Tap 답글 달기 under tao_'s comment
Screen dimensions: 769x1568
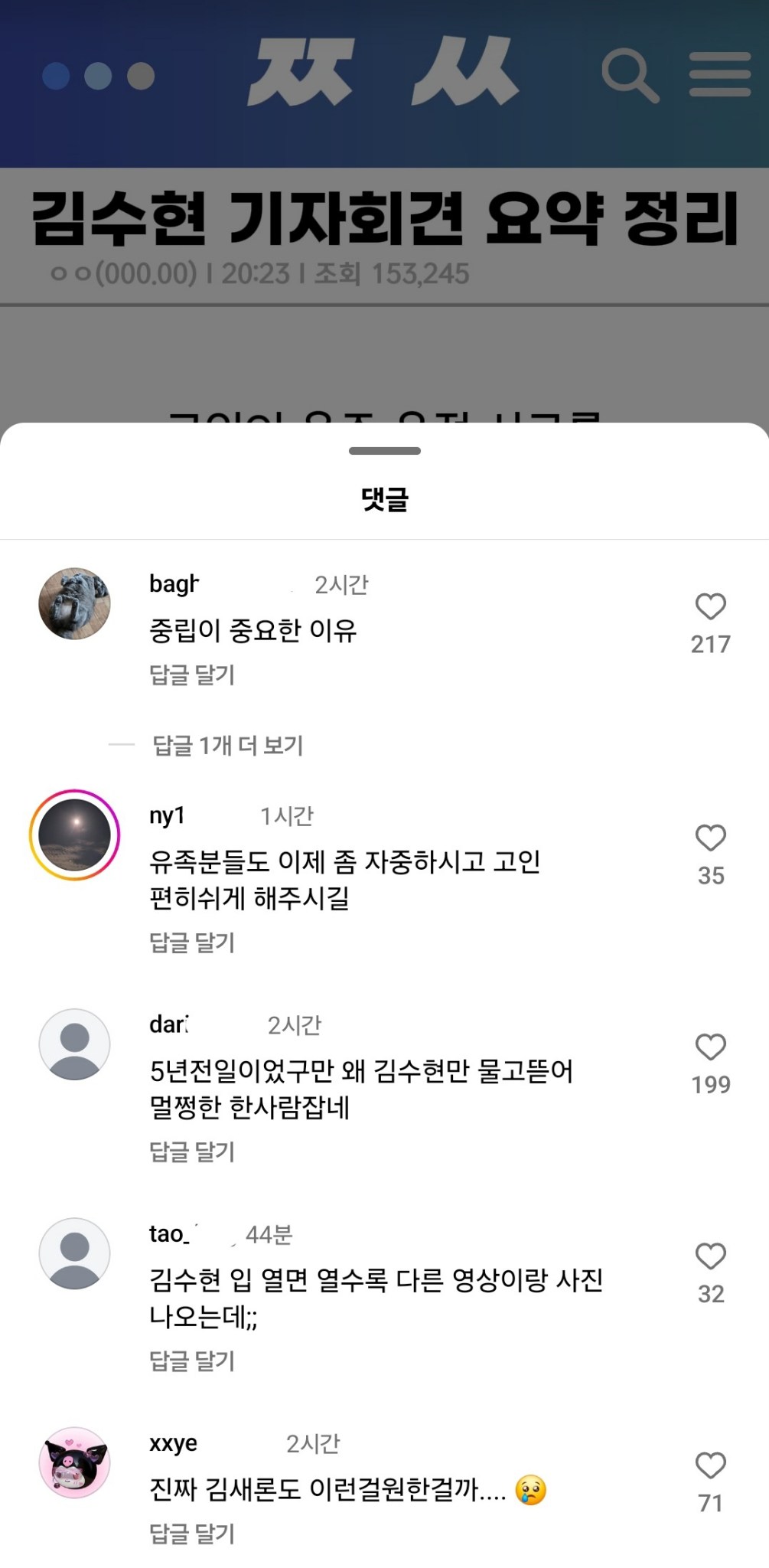pos(192,1361)
